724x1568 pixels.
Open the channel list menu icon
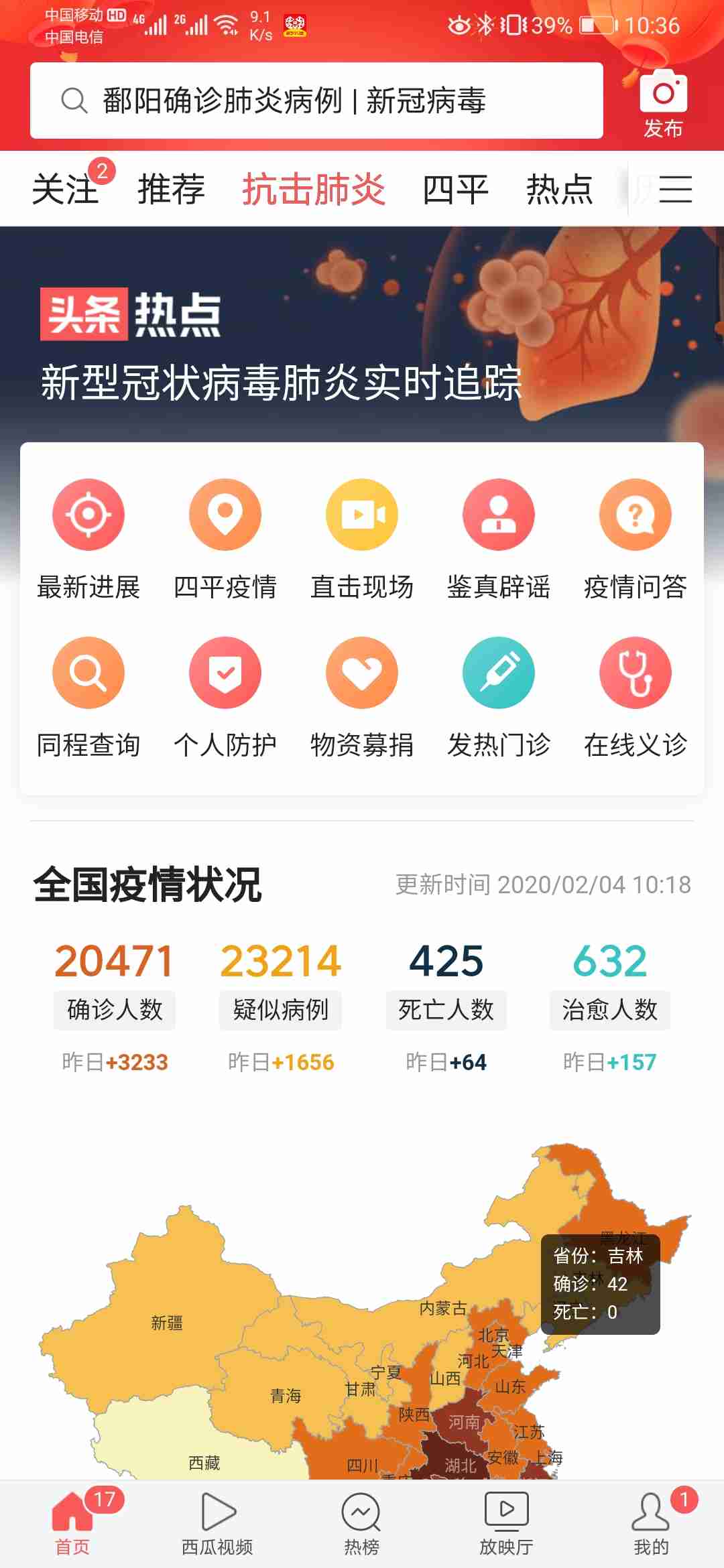[x=675, y=189]
